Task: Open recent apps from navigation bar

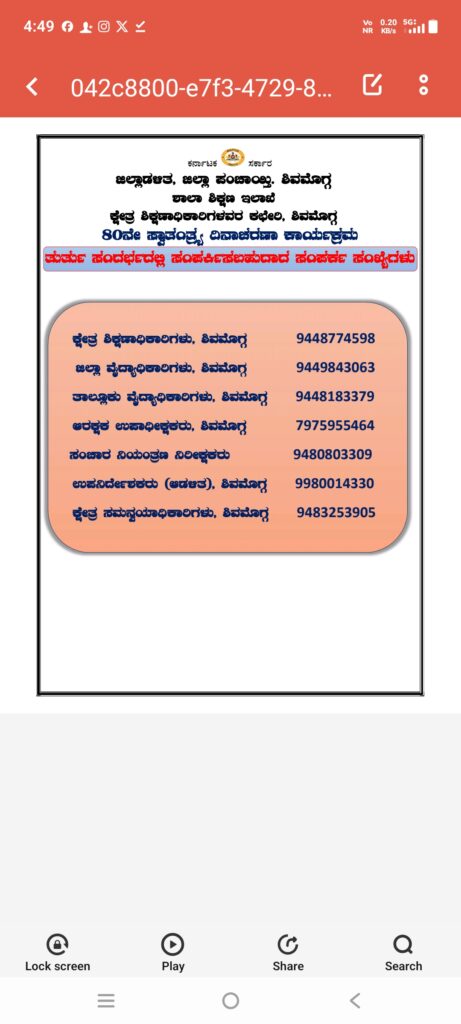Action: (x=106, y=1000)
